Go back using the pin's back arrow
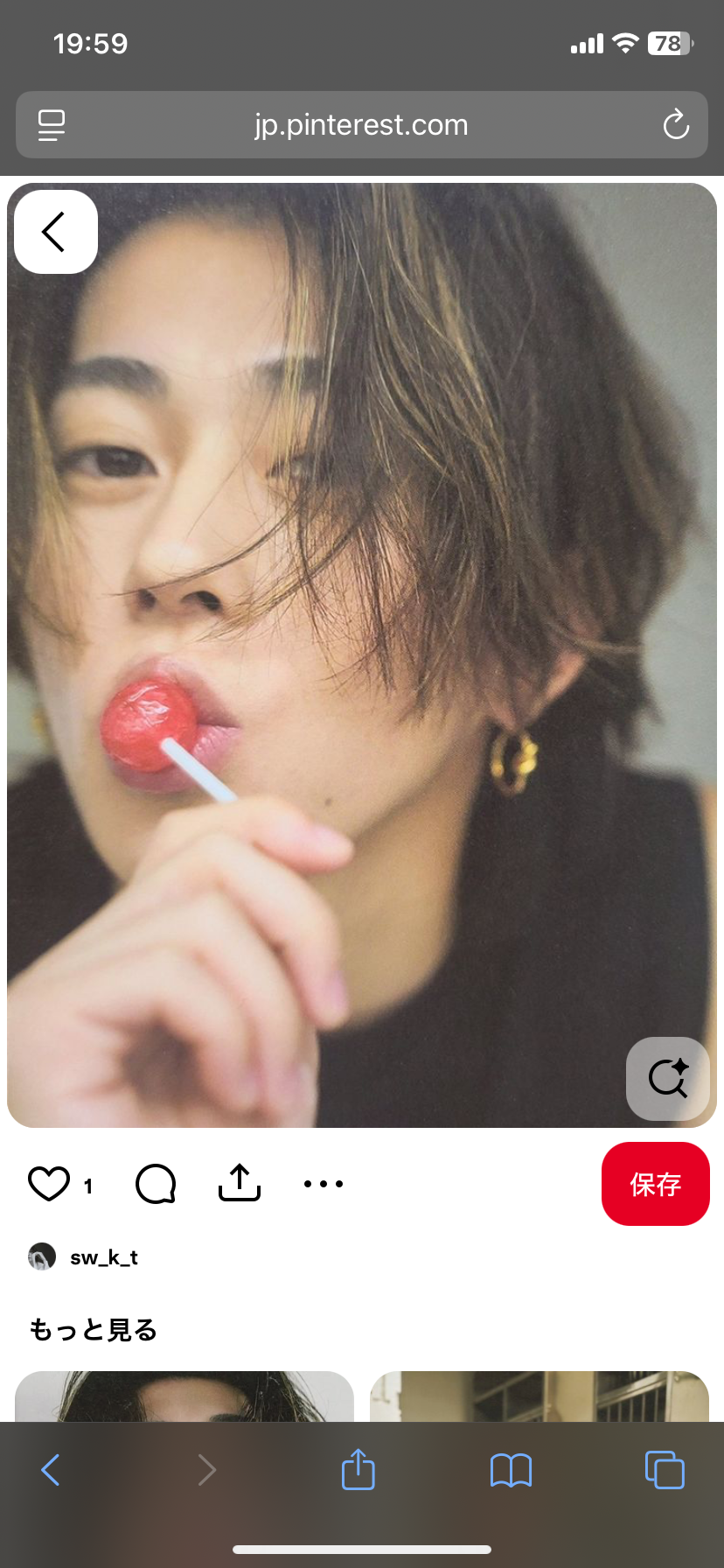The width and height of the screenshot is (724, 1568). (x=55, y=232)
